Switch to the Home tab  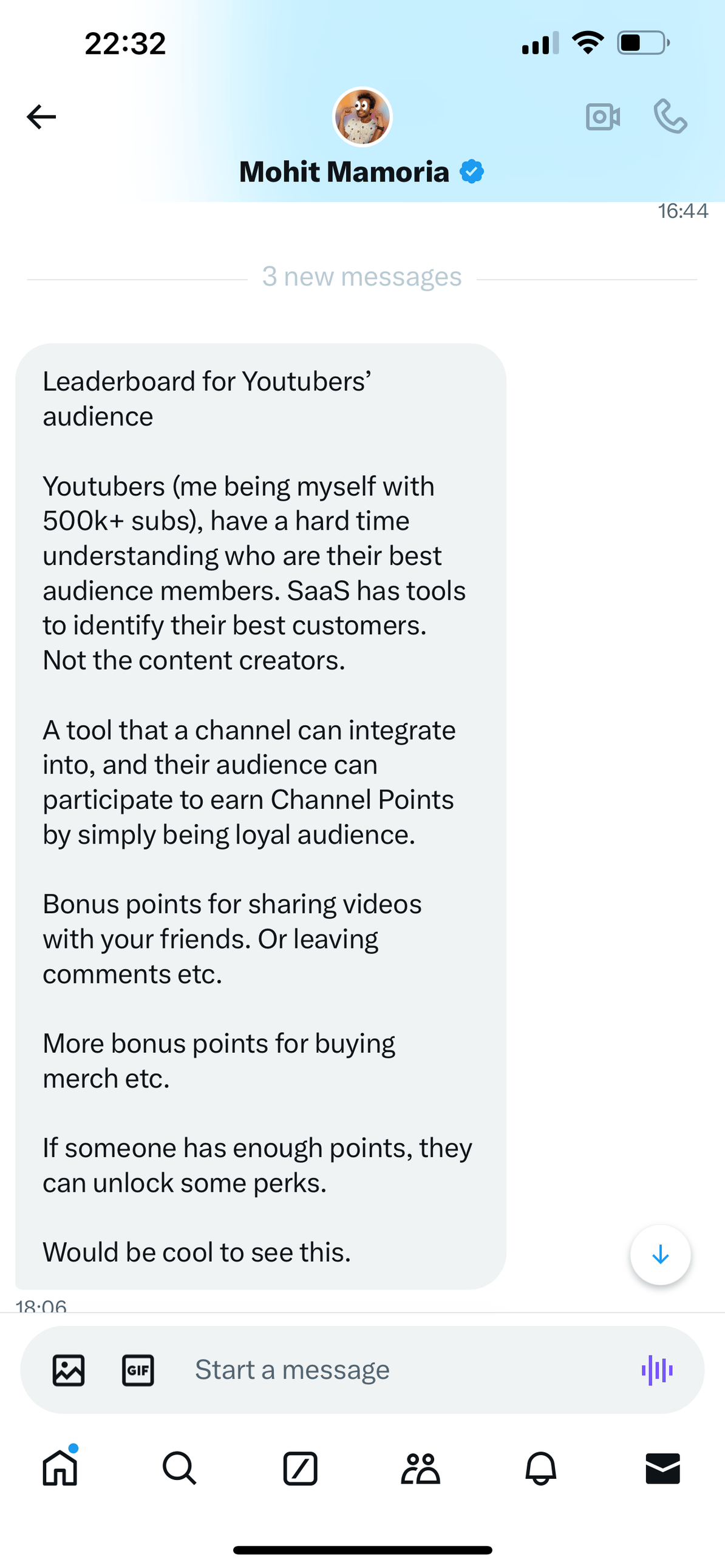click(x=60, y=1467)
